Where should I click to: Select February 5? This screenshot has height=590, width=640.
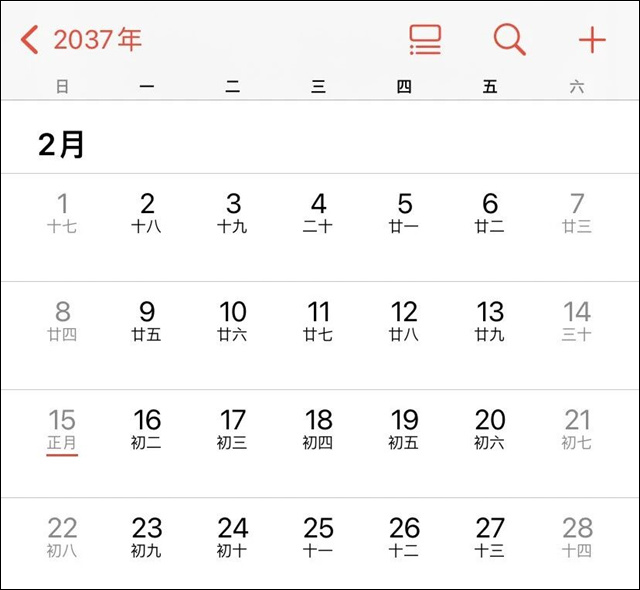pos(404,212)
